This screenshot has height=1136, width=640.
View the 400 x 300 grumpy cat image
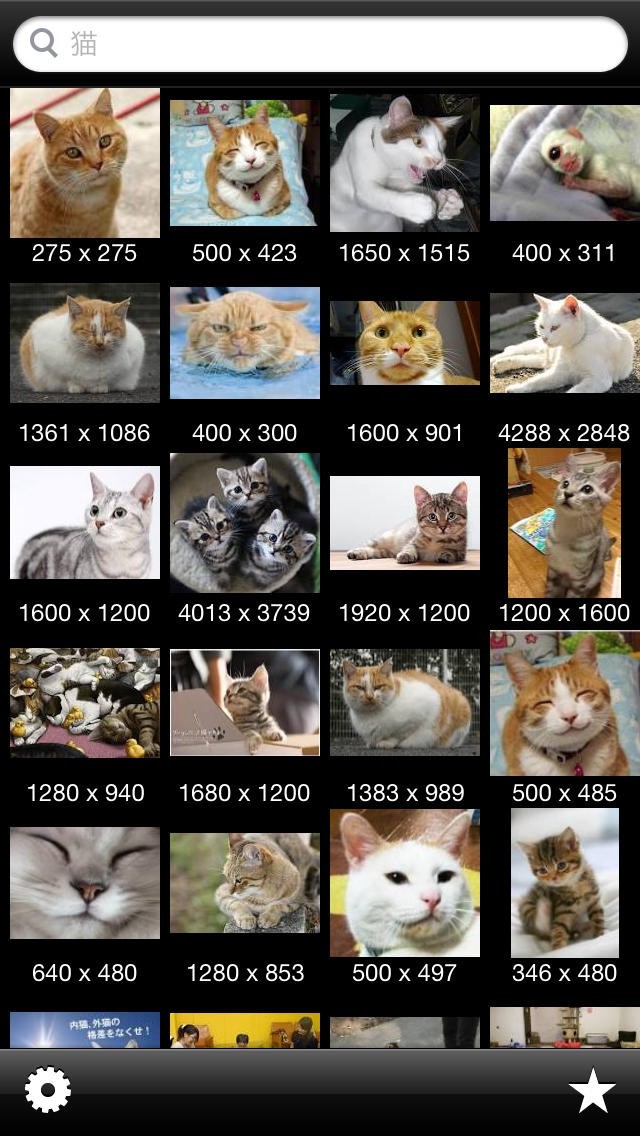click(244, 343)
